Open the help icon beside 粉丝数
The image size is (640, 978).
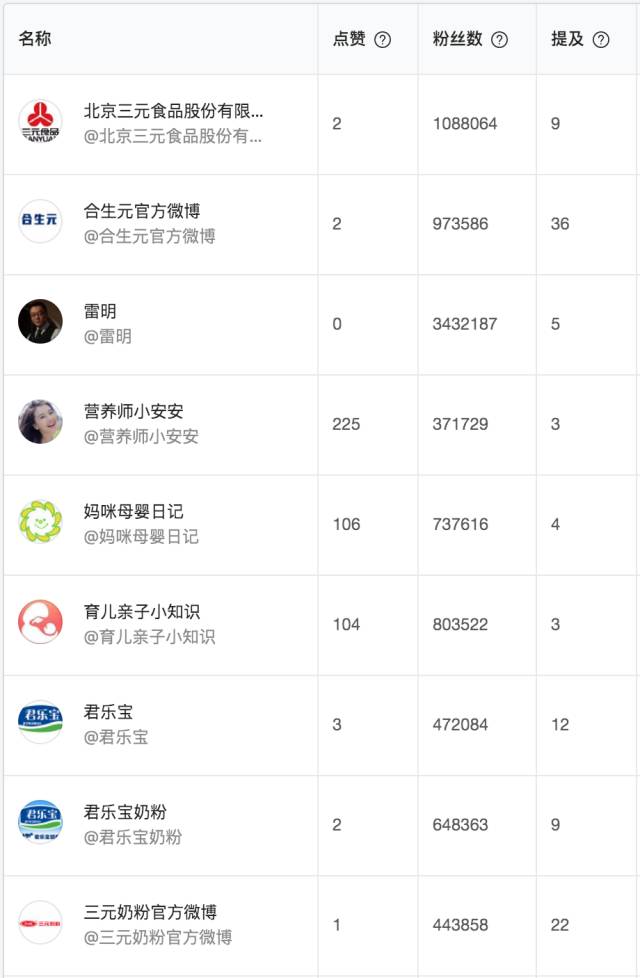[500, 40]
